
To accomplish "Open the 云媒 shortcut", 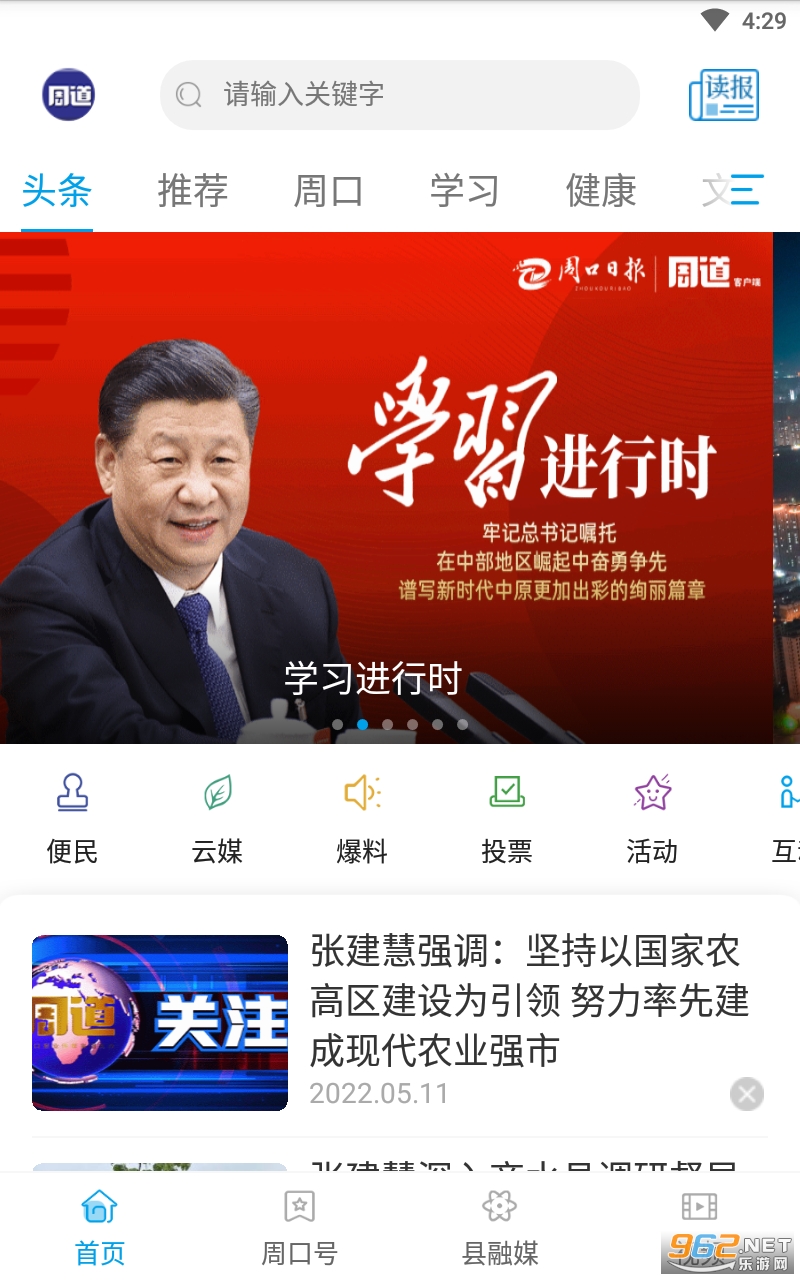I will (x=217, y=819).
